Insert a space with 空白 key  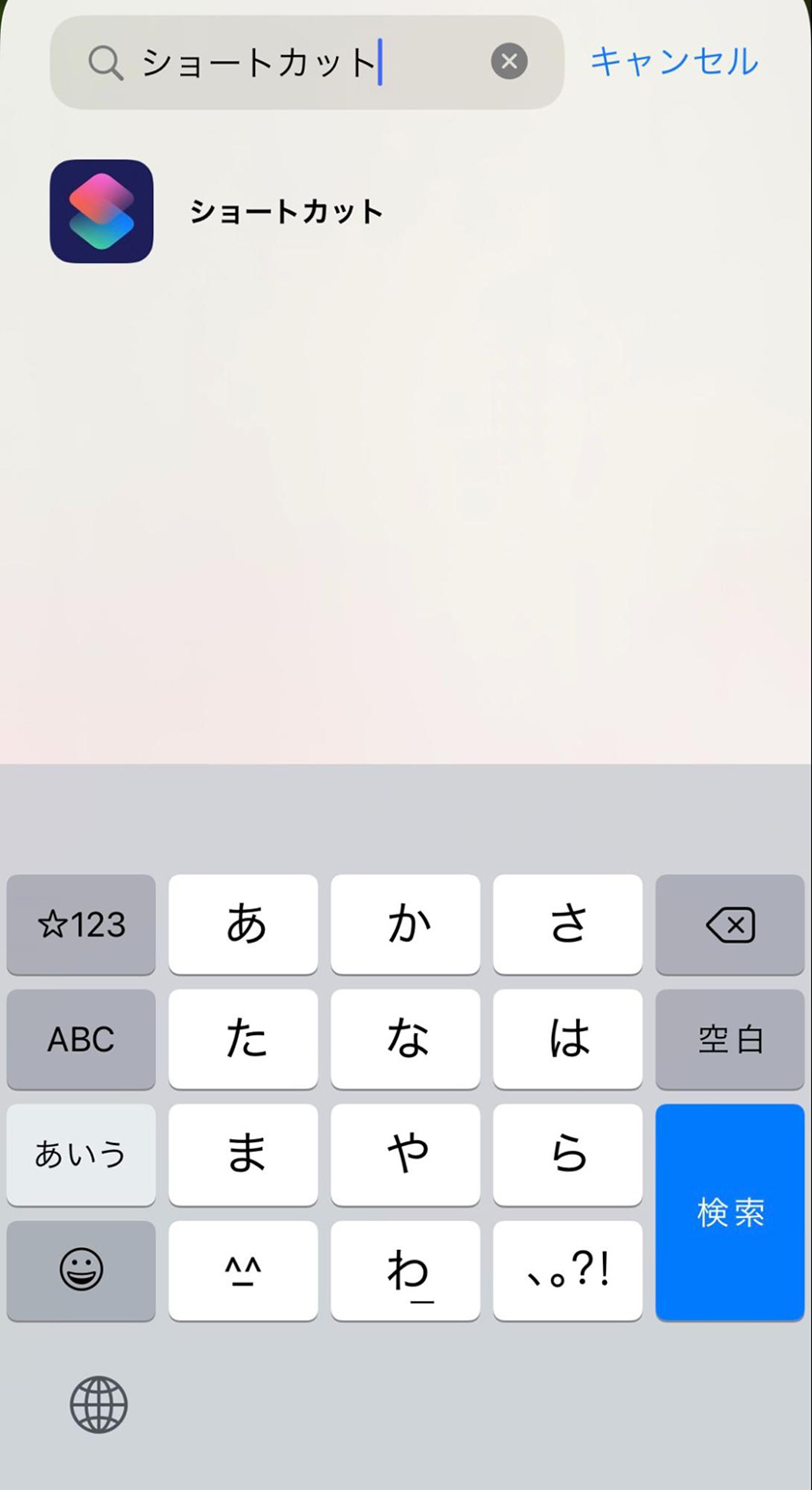[729, 1039]
